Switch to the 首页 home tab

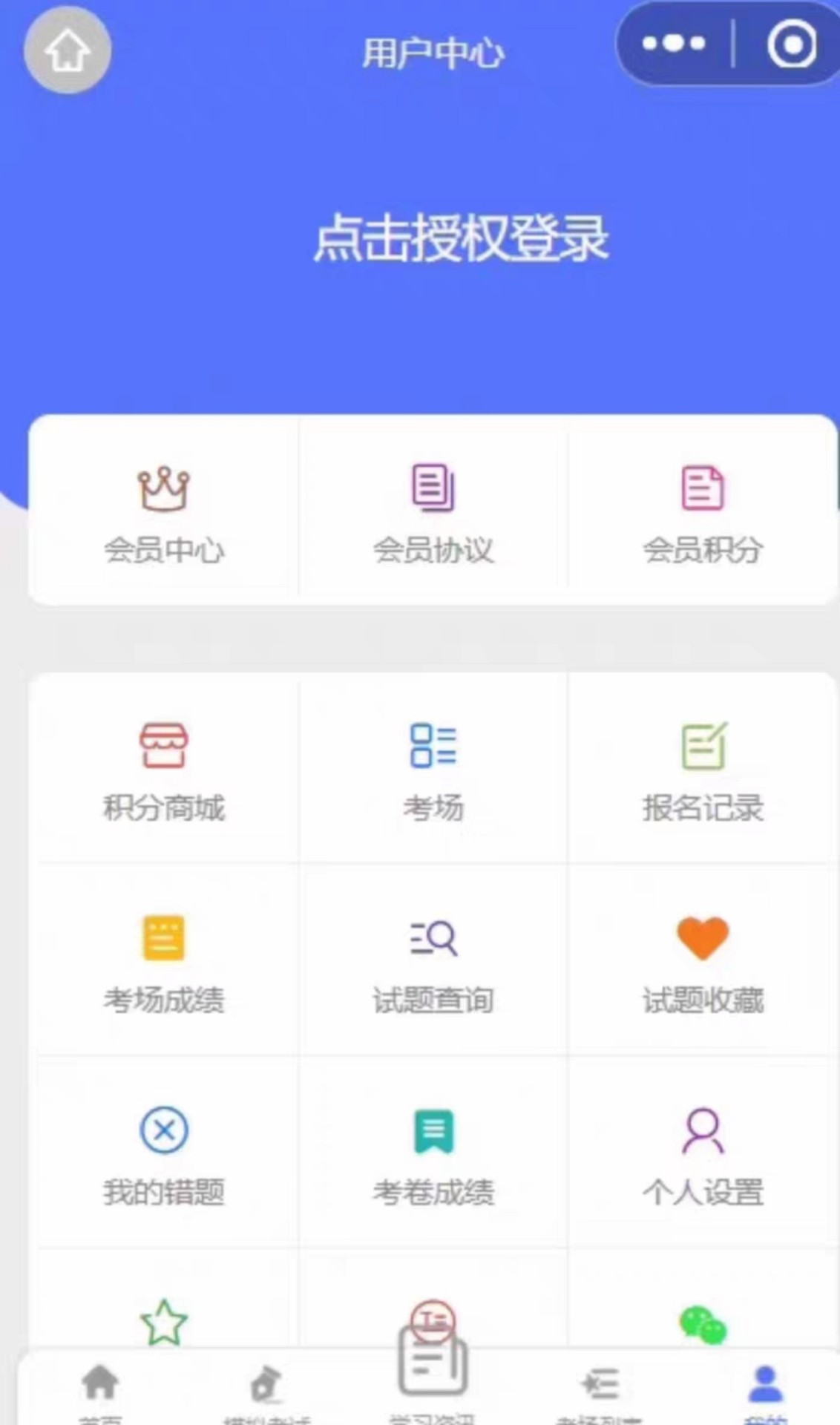(100, 1391)
